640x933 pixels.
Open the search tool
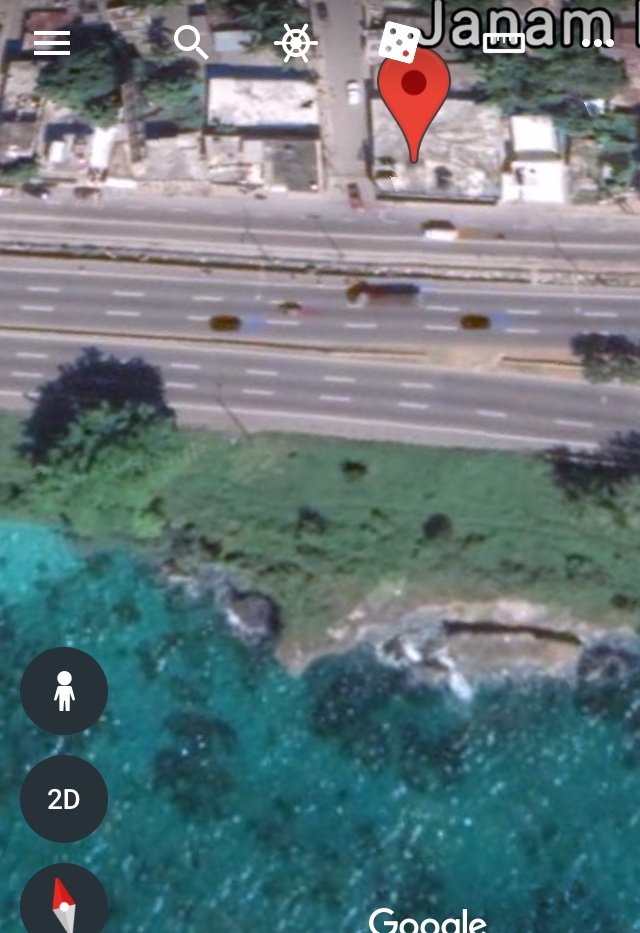(x=190, y=43)
